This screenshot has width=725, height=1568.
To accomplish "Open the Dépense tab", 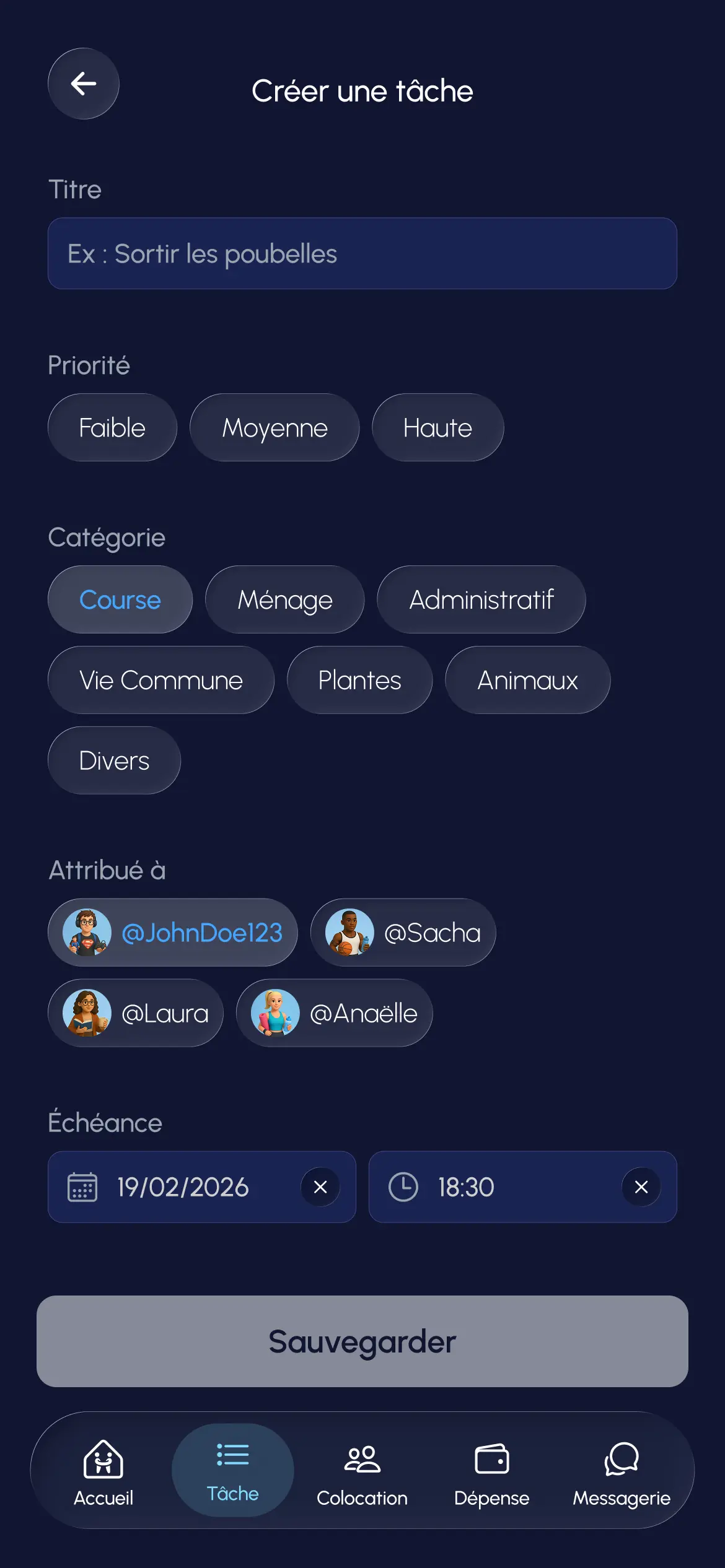I will tap(491, 1471).
